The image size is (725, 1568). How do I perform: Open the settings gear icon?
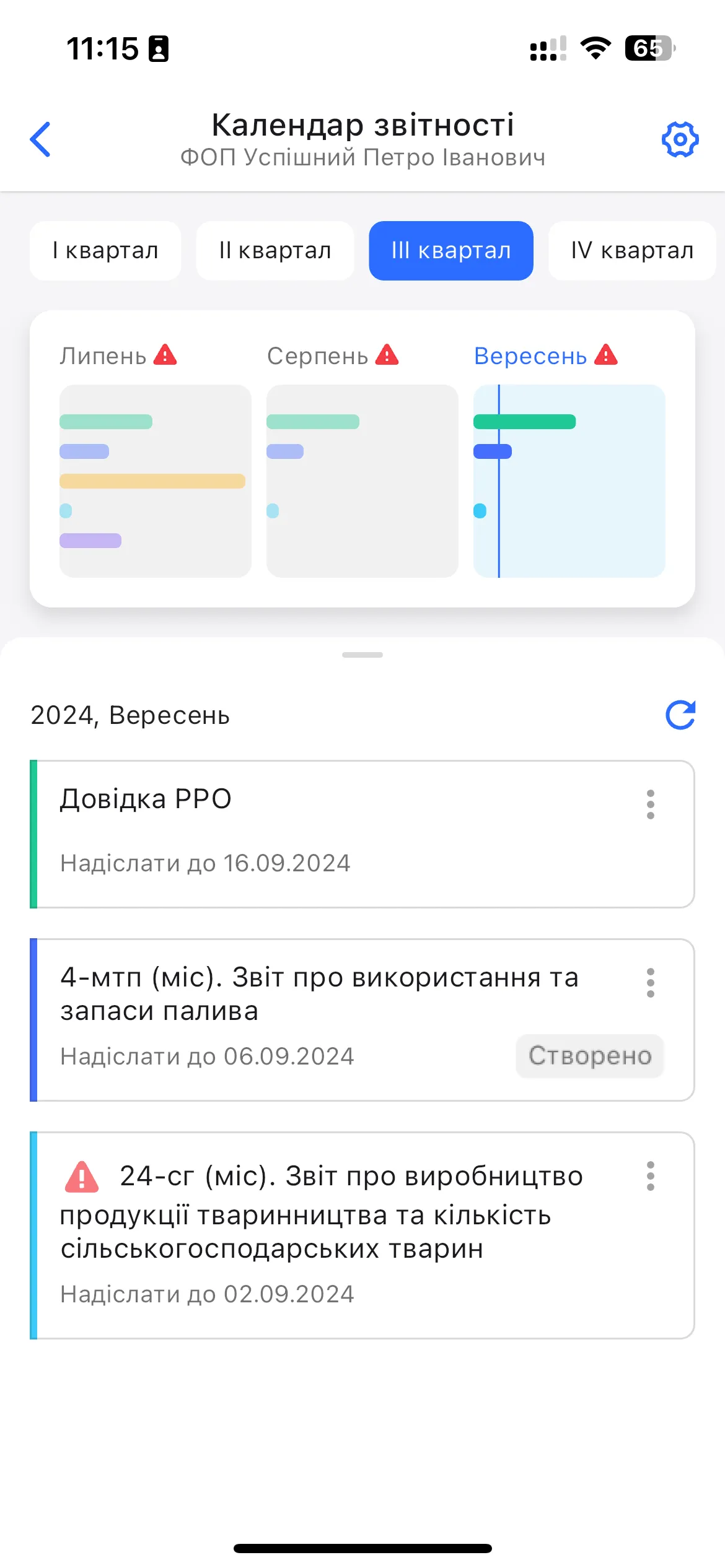[680, 139]
